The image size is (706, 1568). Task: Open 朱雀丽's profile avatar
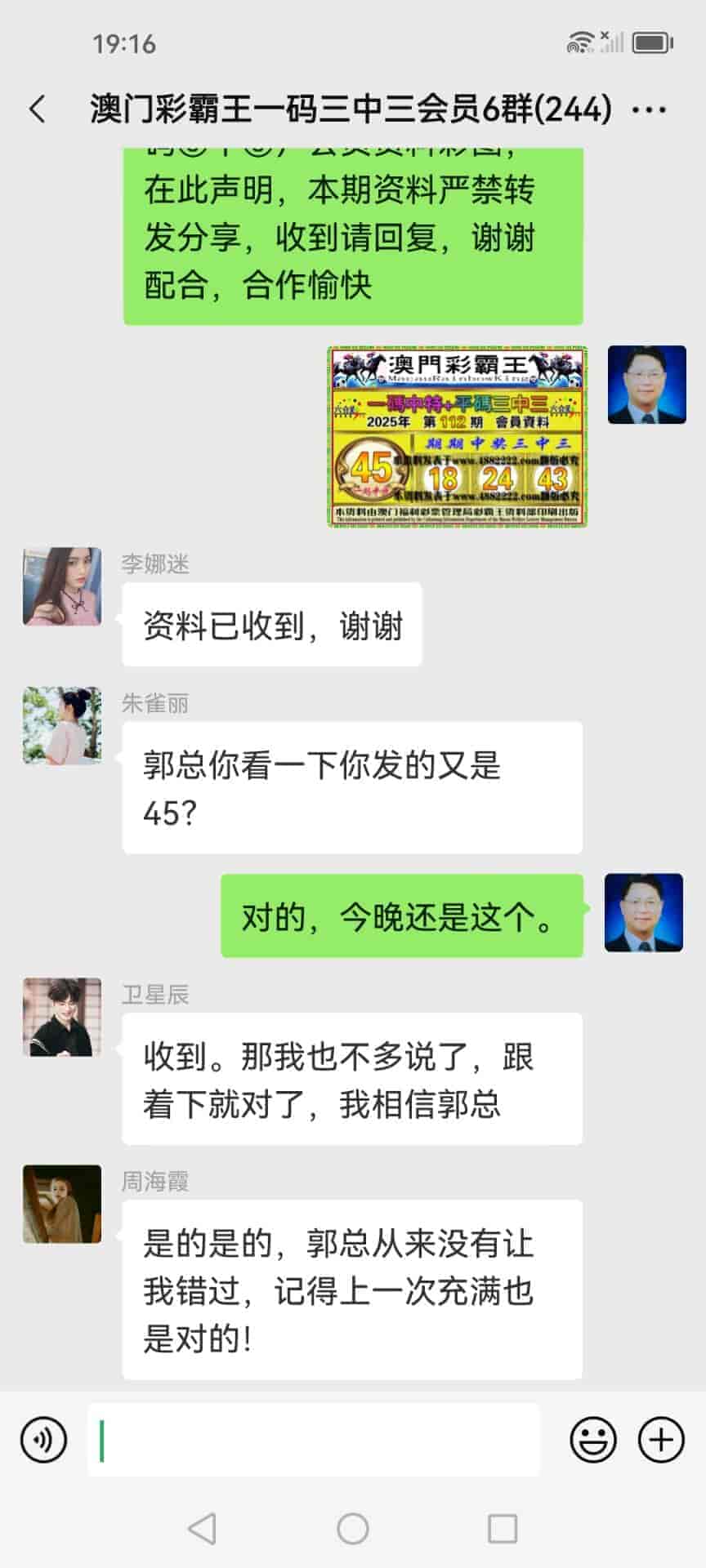[62, 725]
